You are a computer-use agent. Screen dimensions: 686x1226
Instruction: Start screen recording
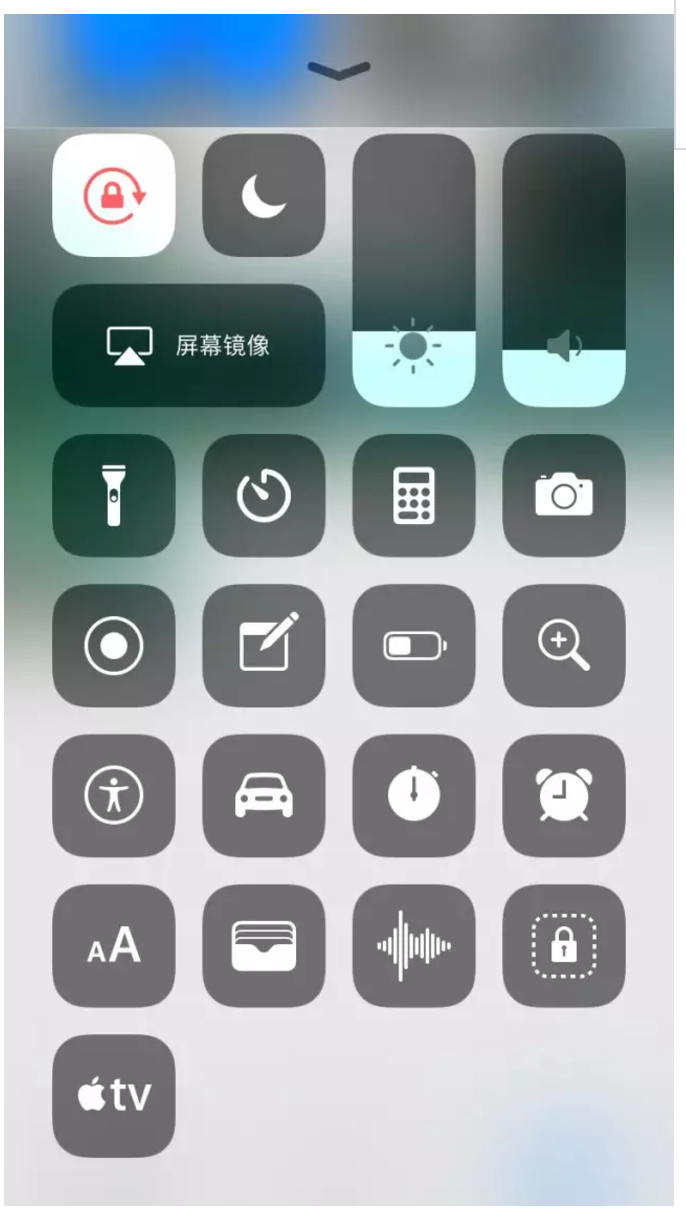coord(113,645)
